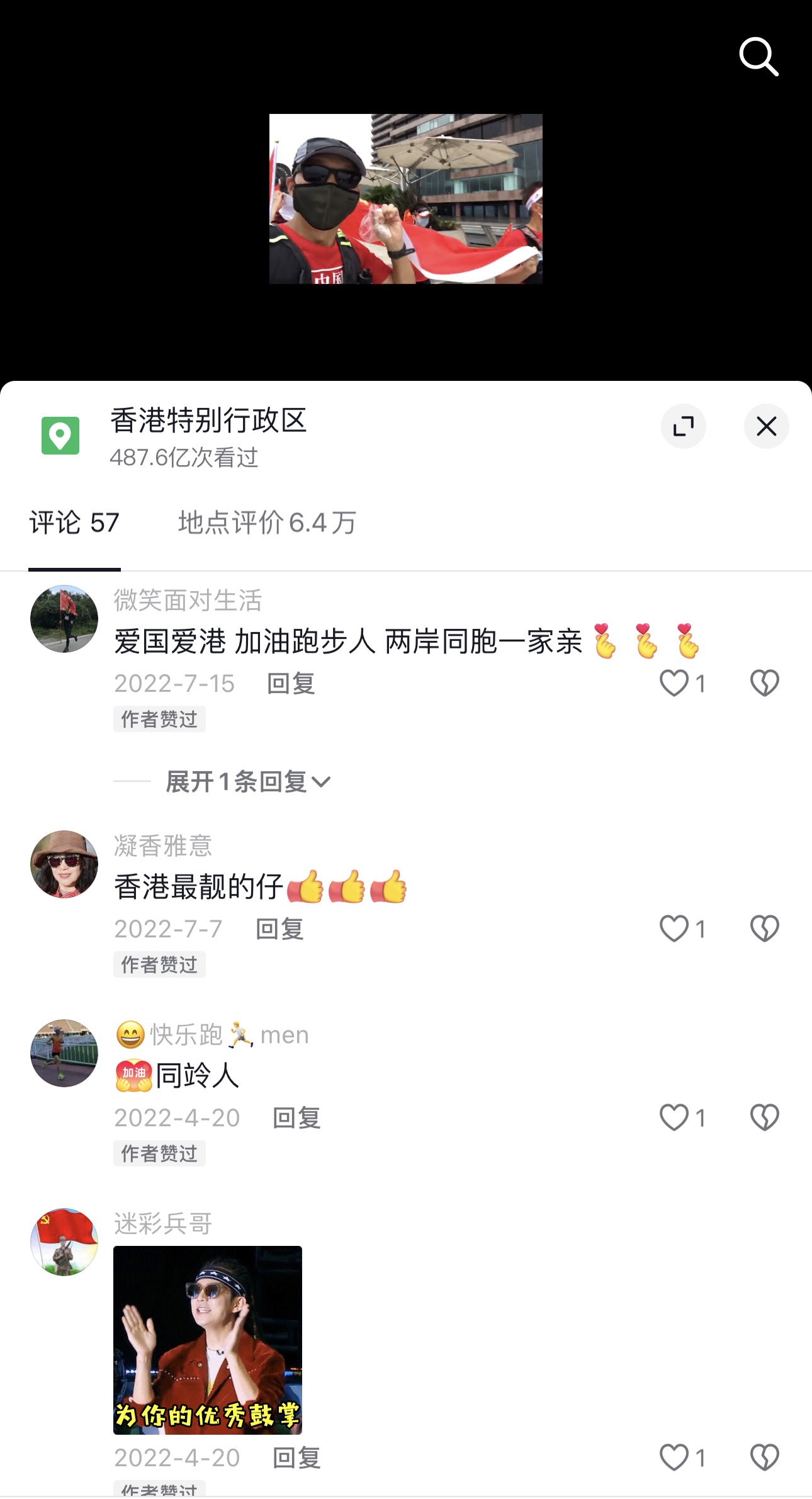The image size is (812, 1499).
Task: Reply to the 同龄人 comment
Action: [296, 1117]
